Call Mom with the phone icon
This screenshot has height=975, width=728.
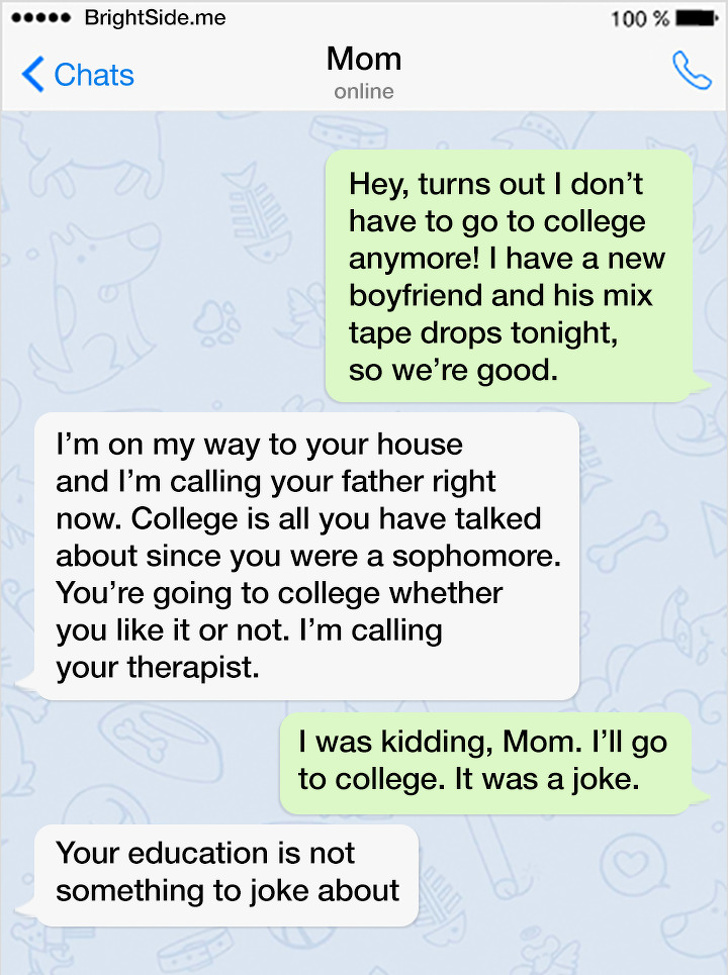[x=690, y=71]
